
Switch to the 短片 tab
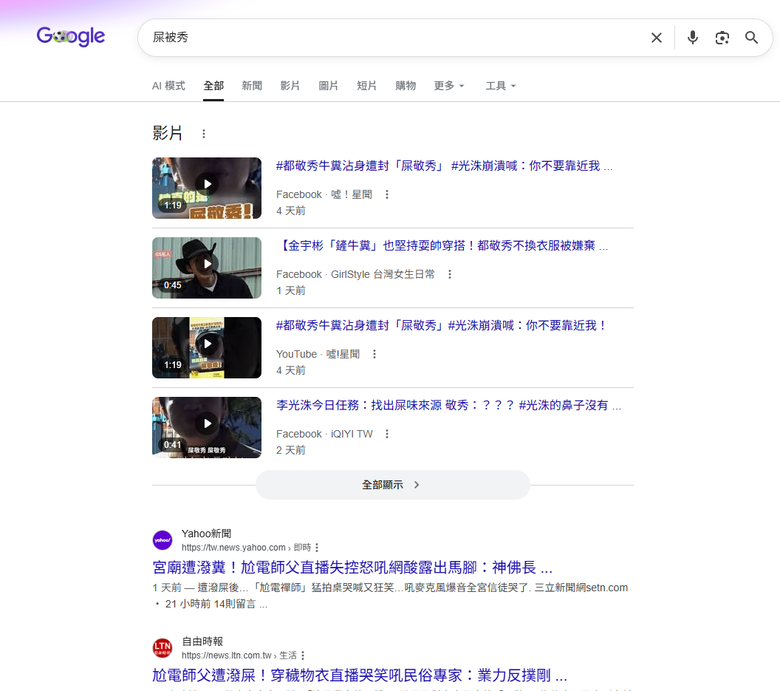coord(367,86)
